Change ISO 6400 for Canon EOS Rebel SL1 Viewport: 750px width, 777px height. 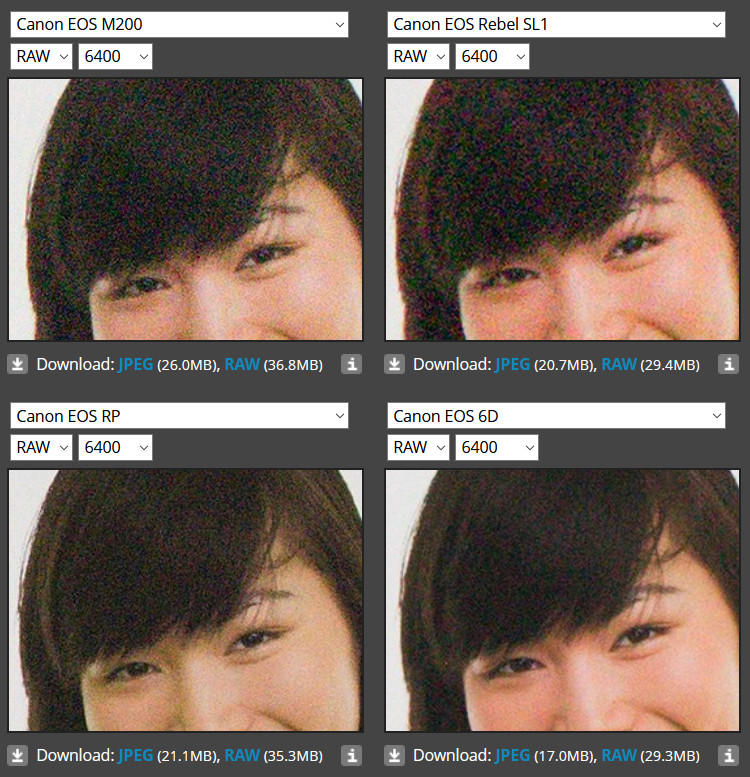(492, 56)
